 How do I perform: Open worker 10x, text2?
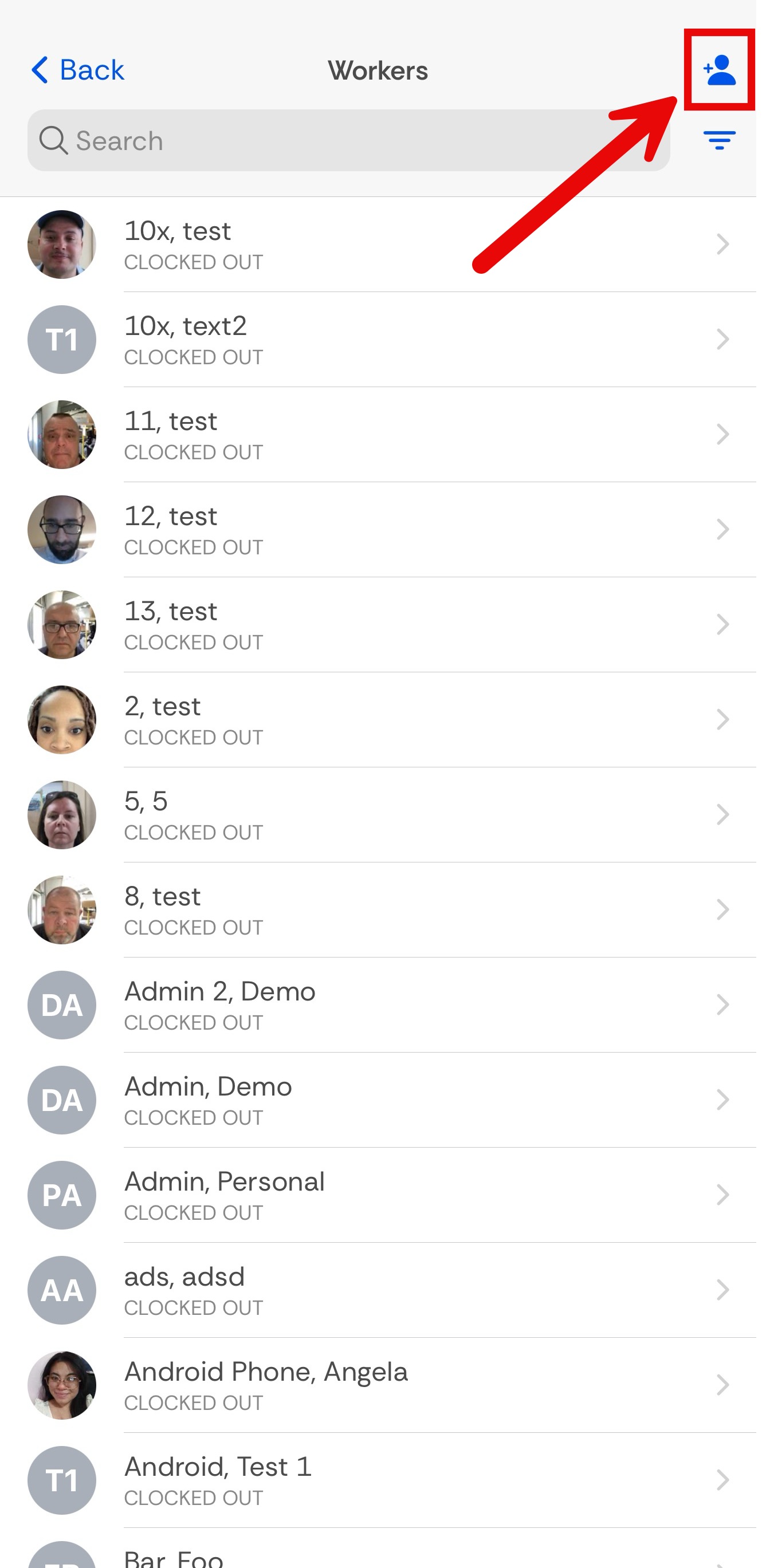(x=380, y=341)
